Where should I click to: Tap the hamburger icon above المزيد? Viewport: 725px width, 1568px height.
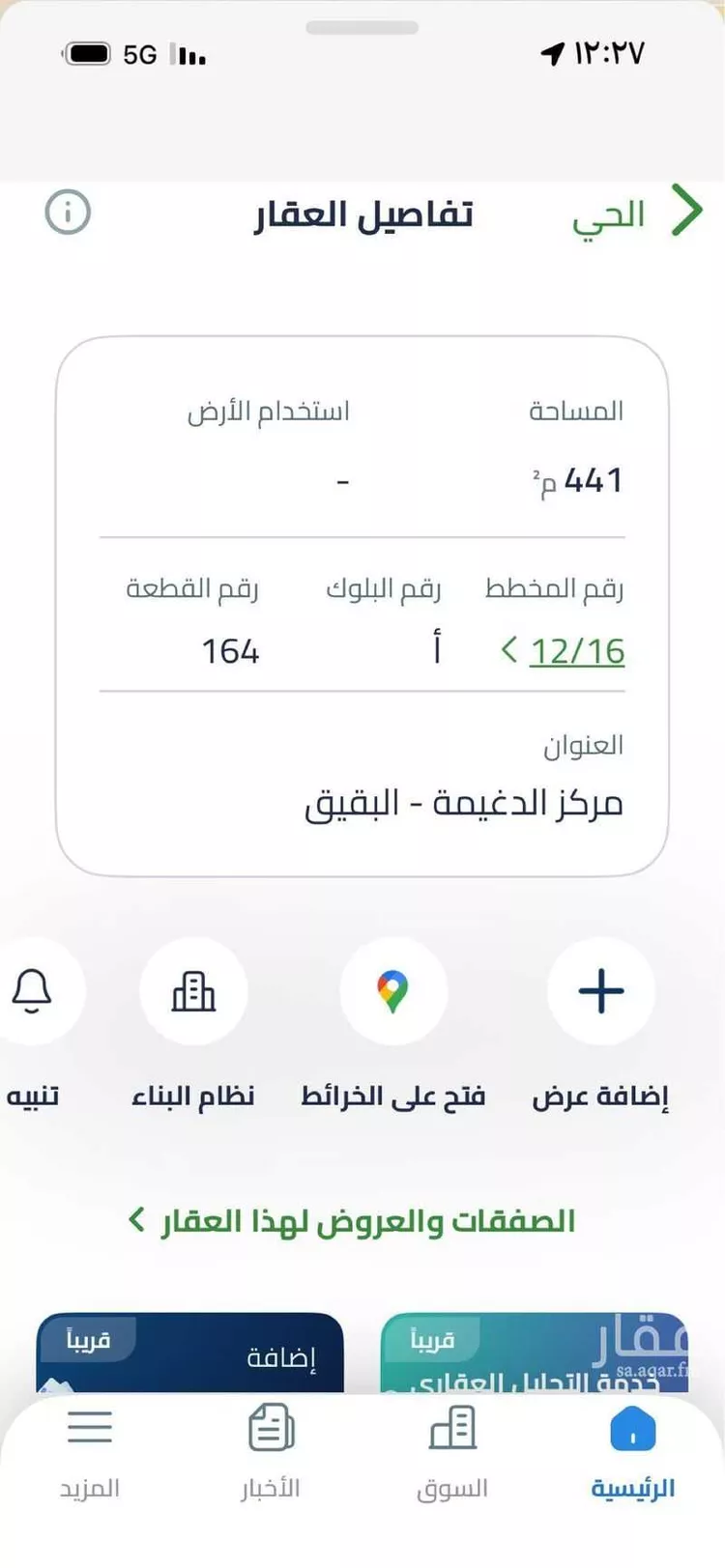click(90, 1428)
